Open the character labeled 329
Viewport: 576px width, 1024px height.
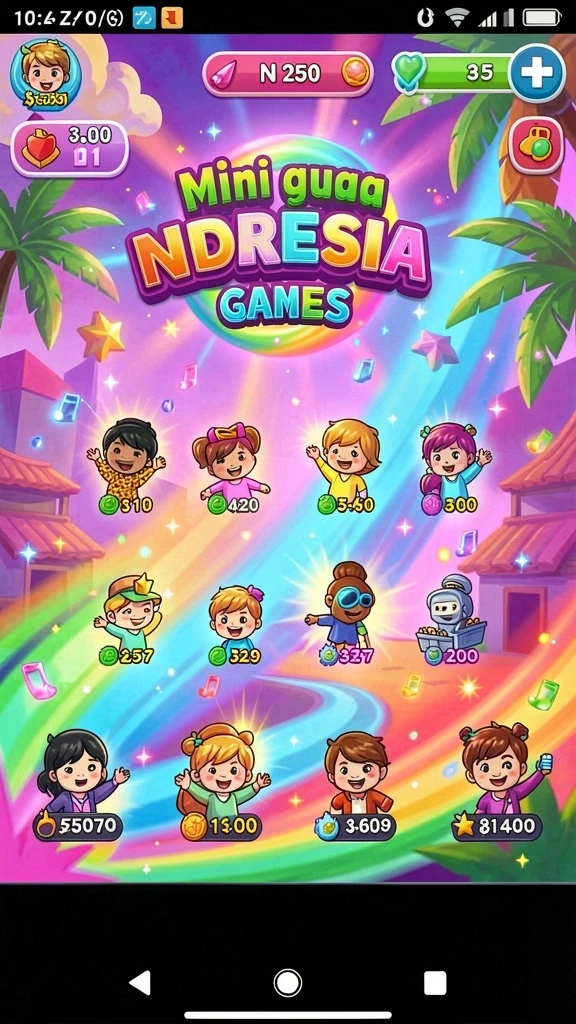pyautogui.click(x=235, y=624)
